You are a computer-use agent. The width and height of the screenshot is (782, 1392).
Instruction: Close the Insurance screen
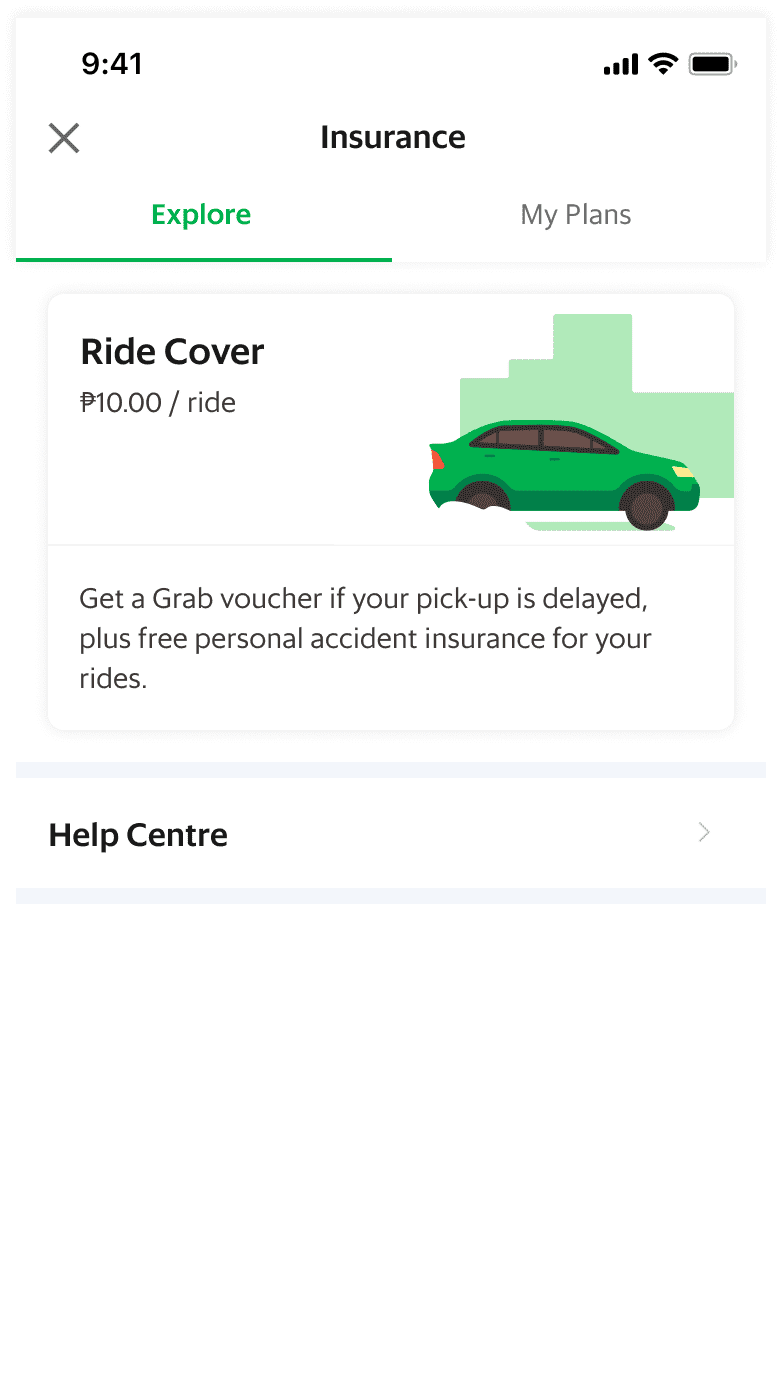64,138
